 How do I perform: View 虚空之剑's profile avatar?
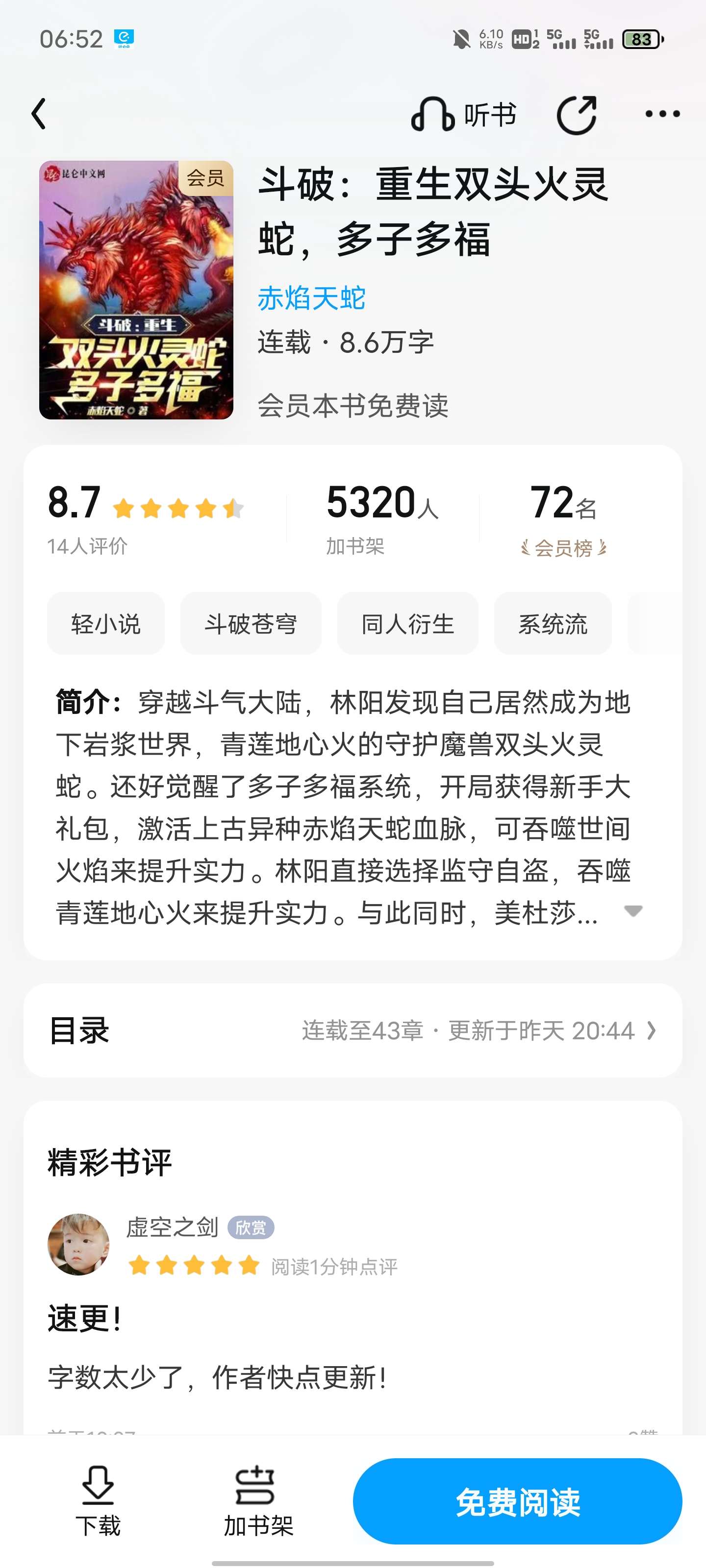pyautogui.click(x=78, y=1244)
